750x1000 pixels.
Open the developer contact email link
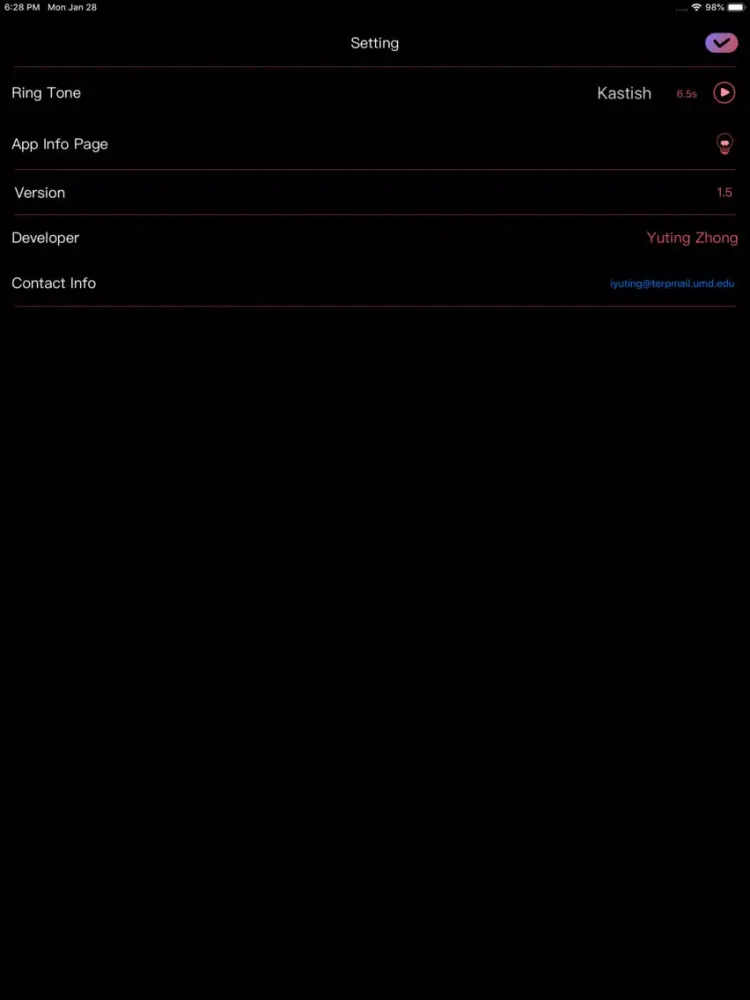672,284
